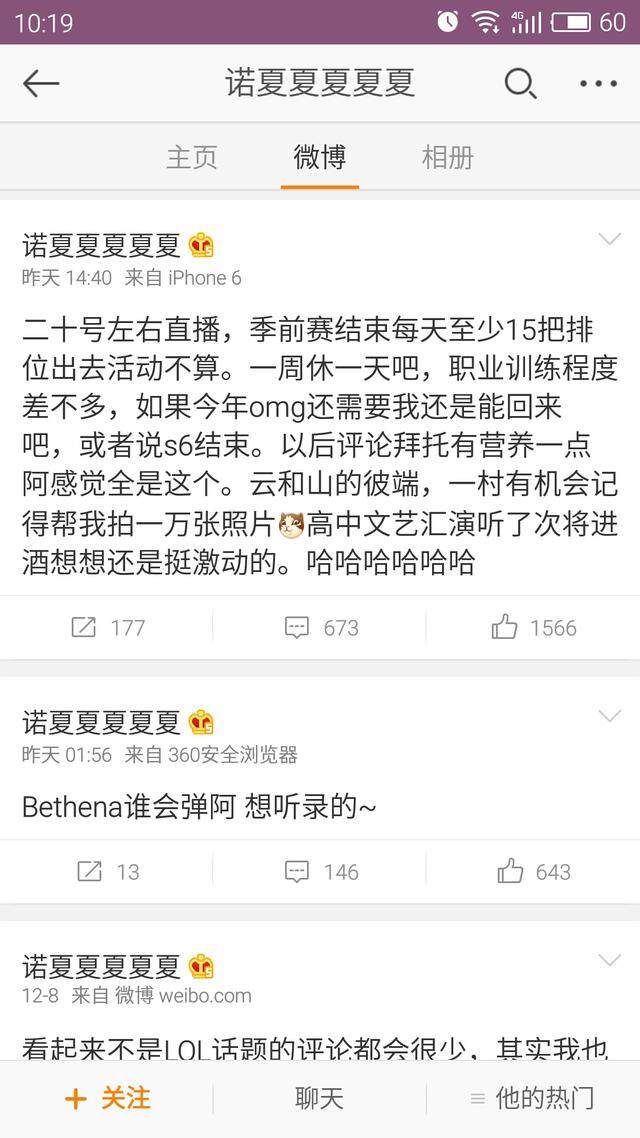Select the 微博 tab
Image resolution: width=640 pixels, height=1138 pixels.
coord(320,157)
